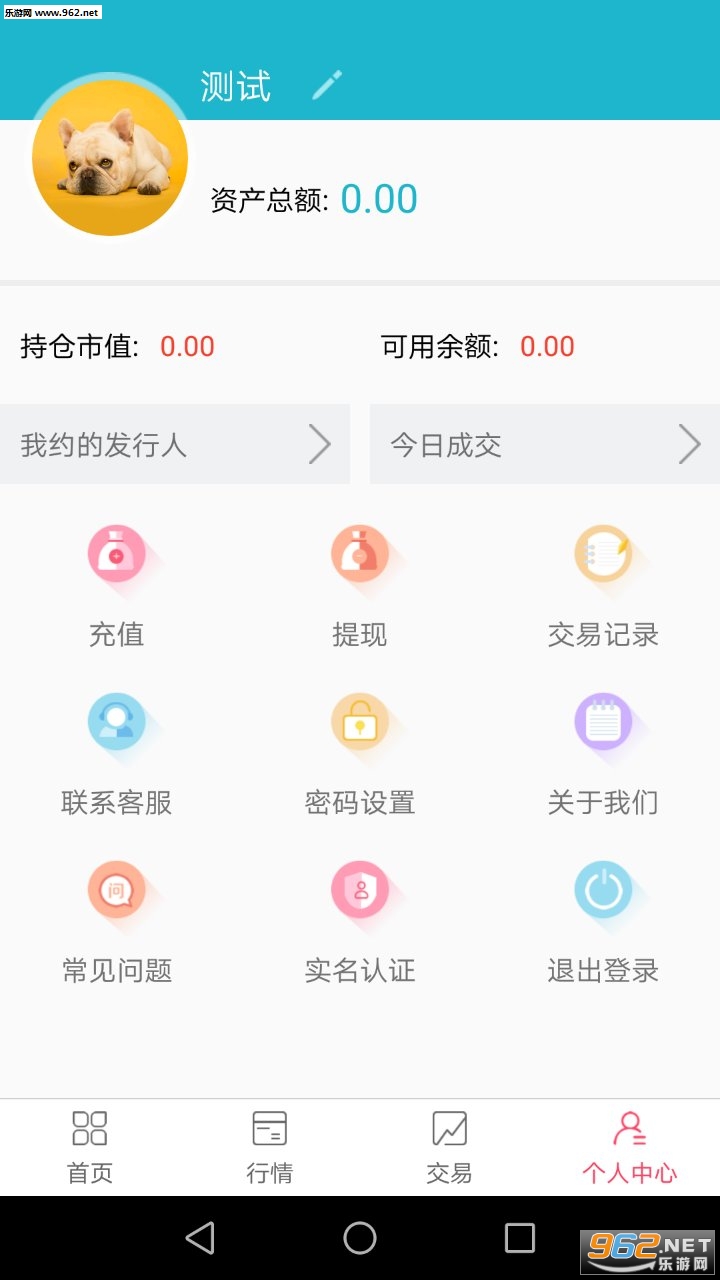Viewport: 720px width, 1280px height.
Task: Tap the pencil icon to edit the nickname
Action: [327, 85]
